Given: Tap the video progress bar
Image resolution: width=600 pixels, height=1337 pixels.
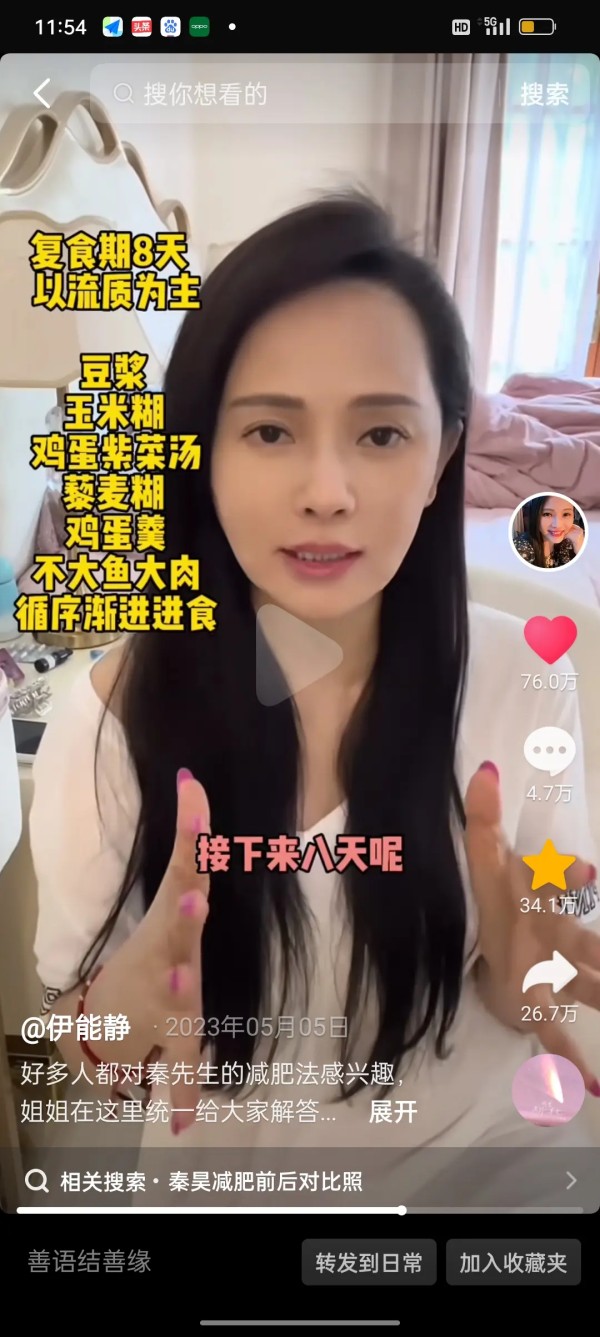Looking at the screenshot, I should tap(300, 1210).
